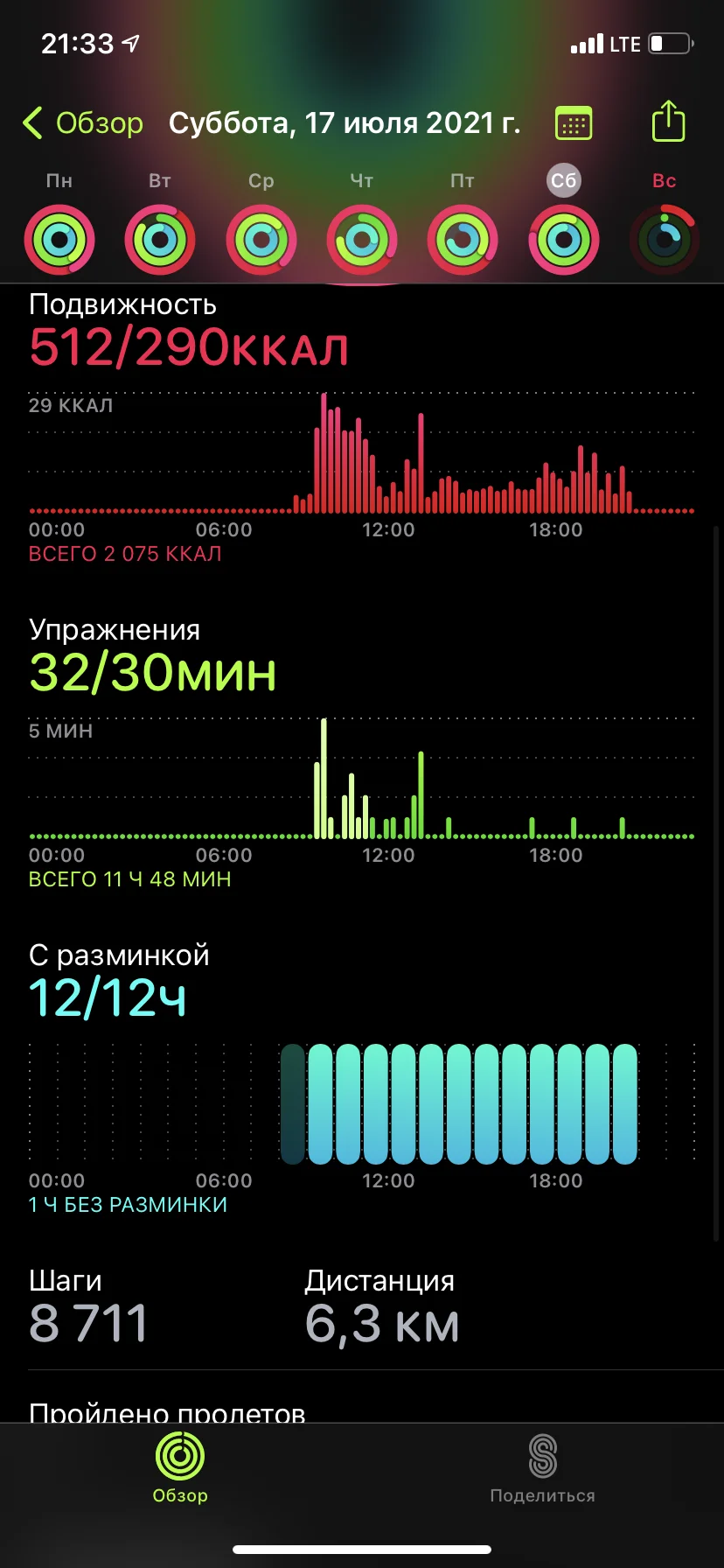Open the calendar icon
724x1568 pixels.
(574, 123)
